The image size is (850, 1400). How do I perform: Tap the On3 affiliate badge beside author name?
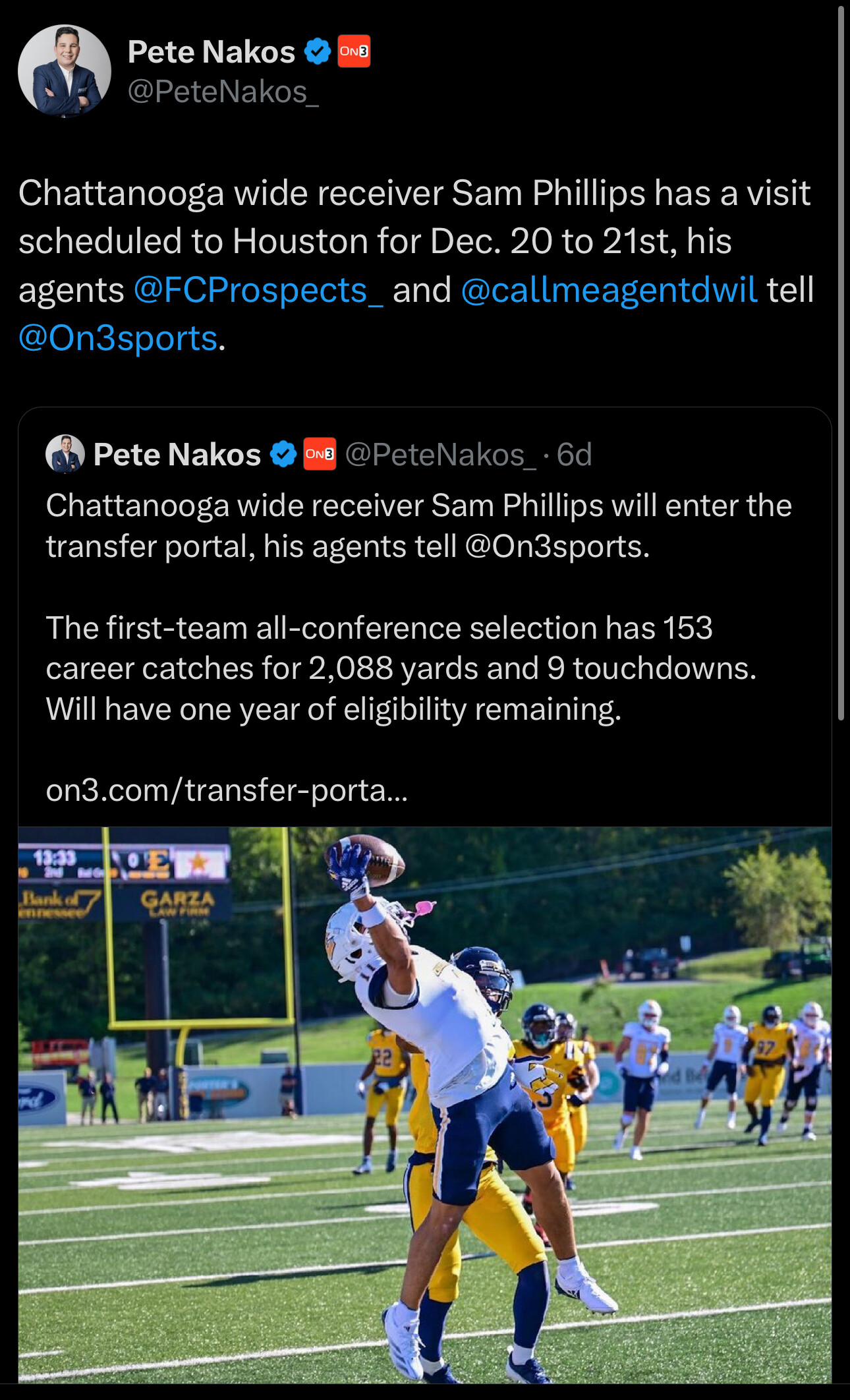[354, 52]
